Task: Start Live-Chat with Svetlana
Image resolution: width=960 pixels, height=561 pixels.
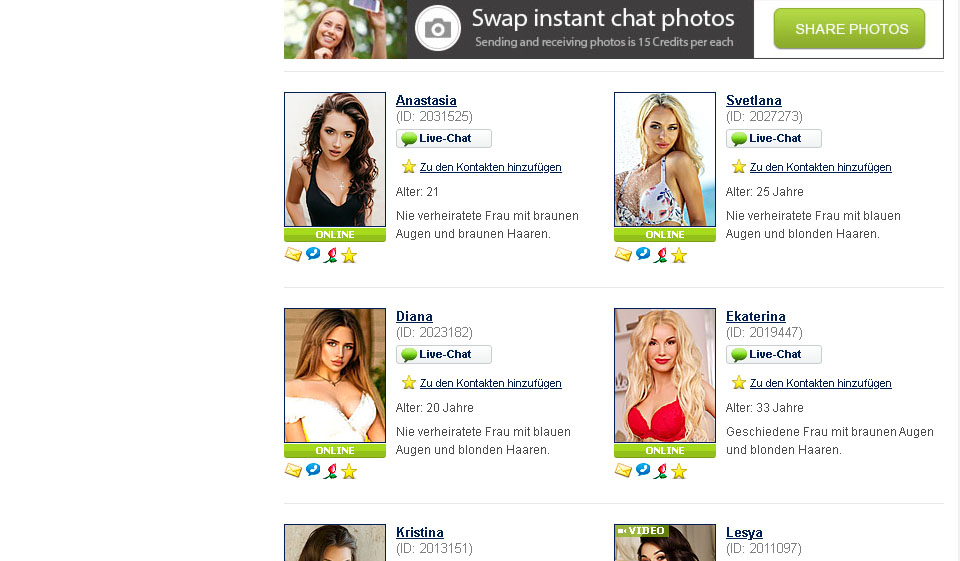Action: coord(774,139)
